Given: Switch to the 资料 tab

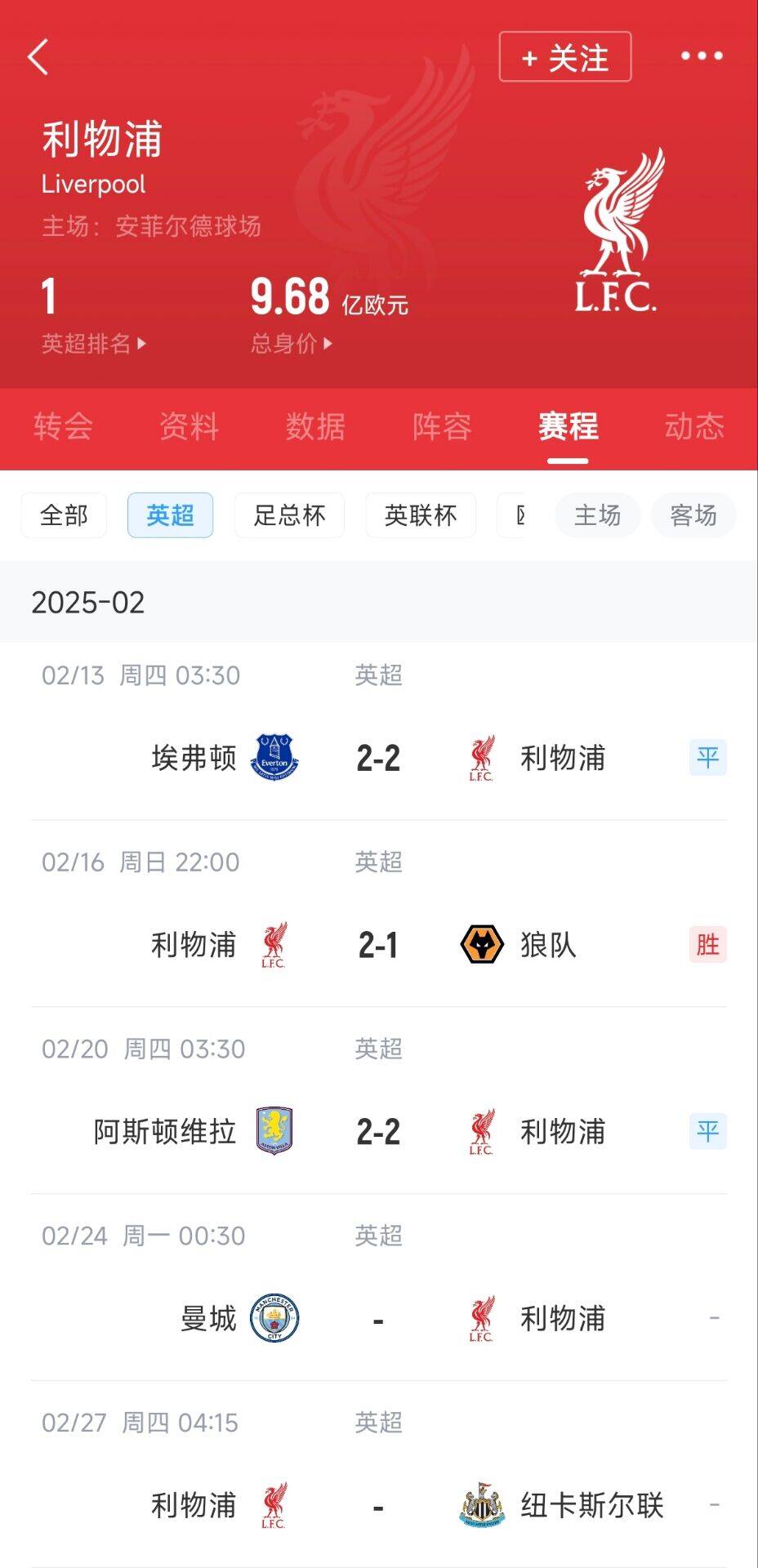Looking at the screenshot, I should pos(189,426).
